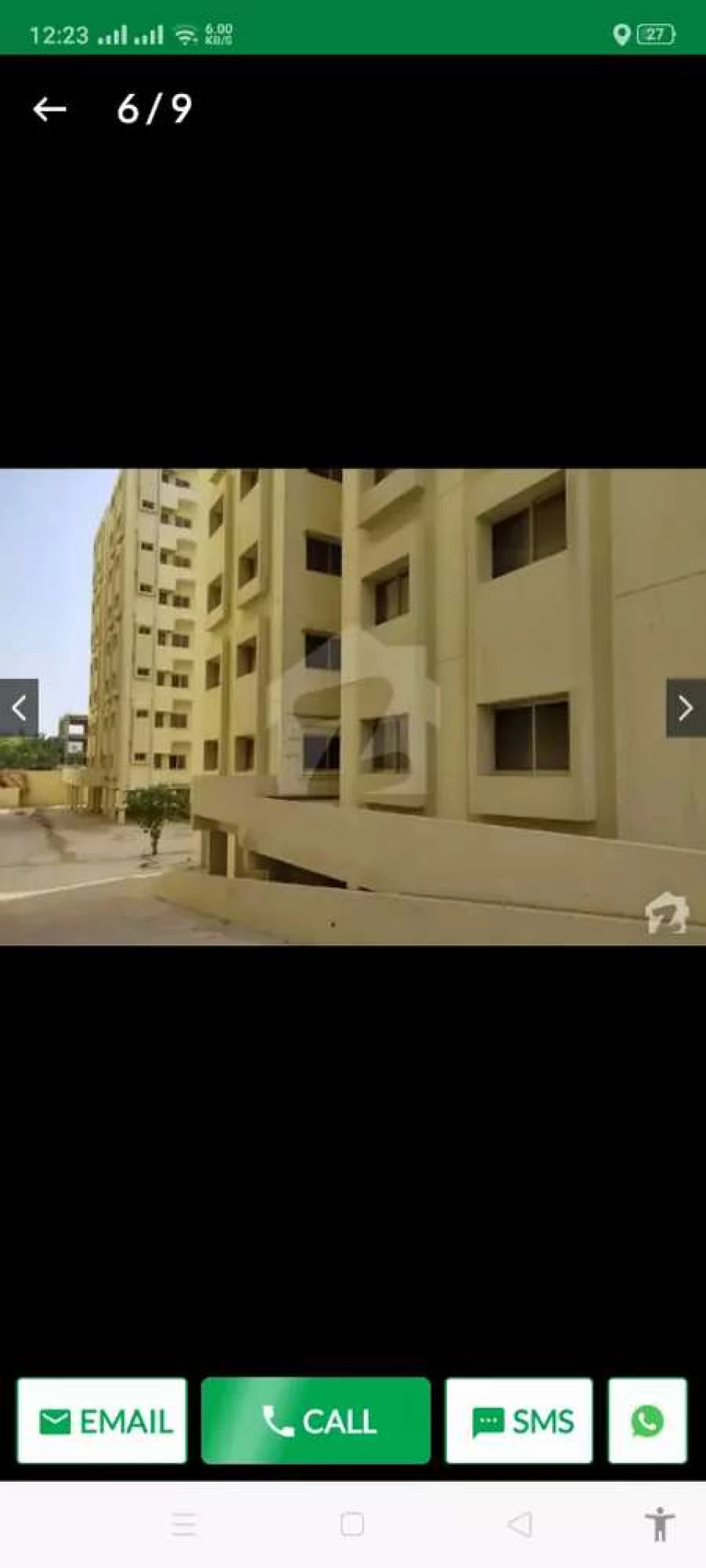Tap the system back triangle
The width and height of the screenshot is (706, 1568).
click(520, 1525)
